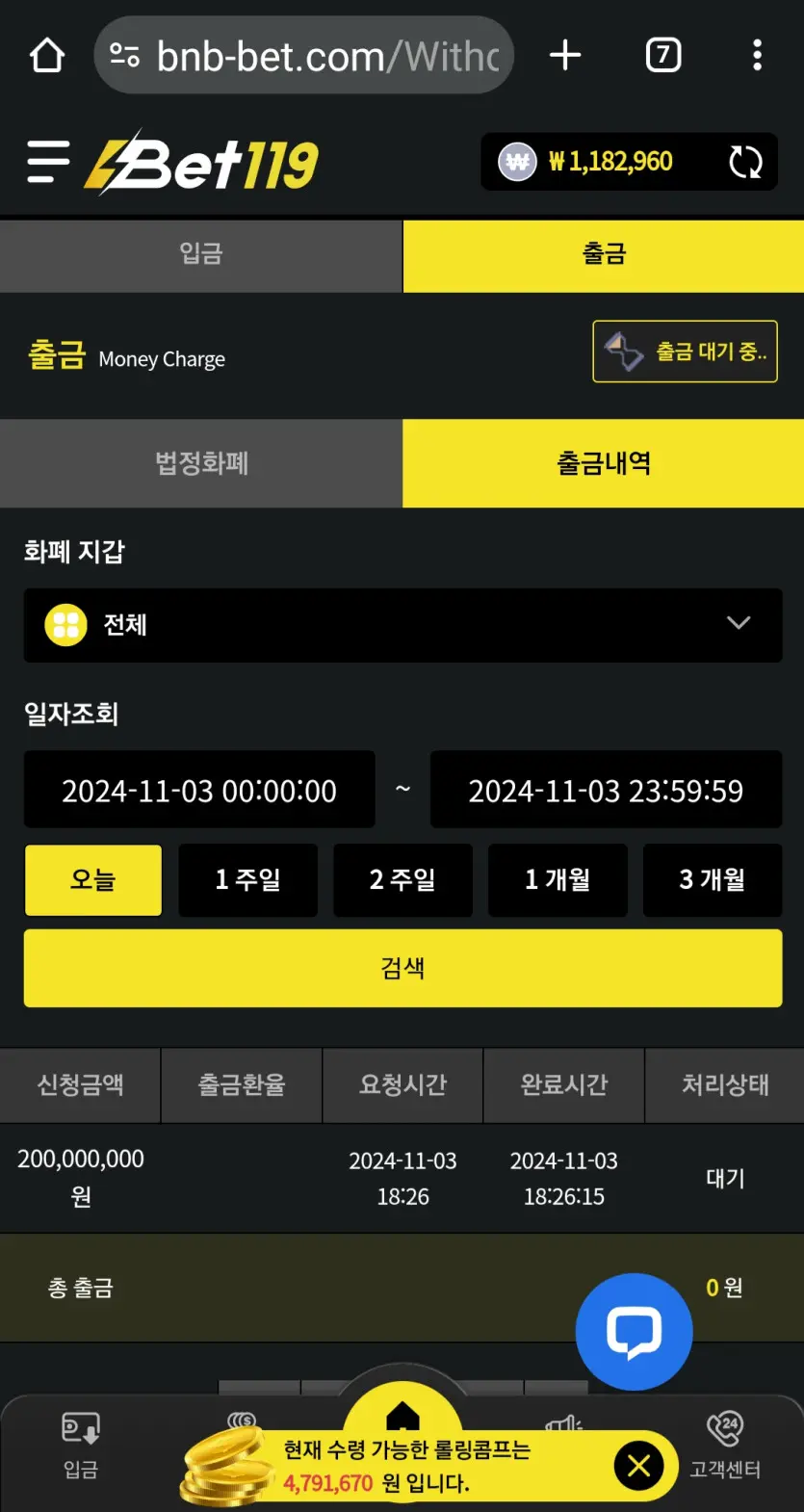The image size is (804, 1512).
Task: Tap the 출금 대기 중 button
Action: pos(685,352)
